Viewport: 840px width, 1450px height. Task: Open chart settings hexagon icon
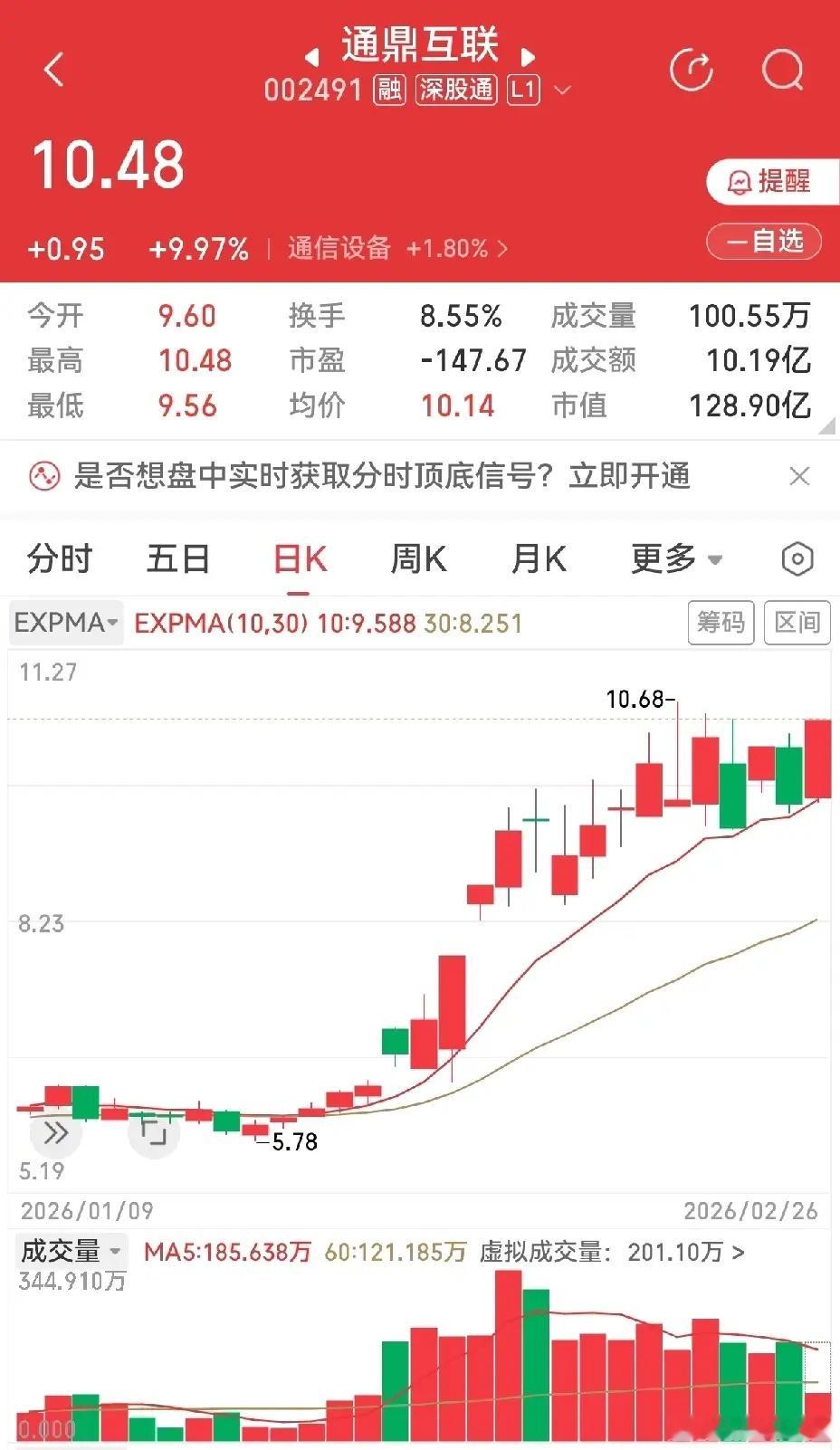coord(797,558)
